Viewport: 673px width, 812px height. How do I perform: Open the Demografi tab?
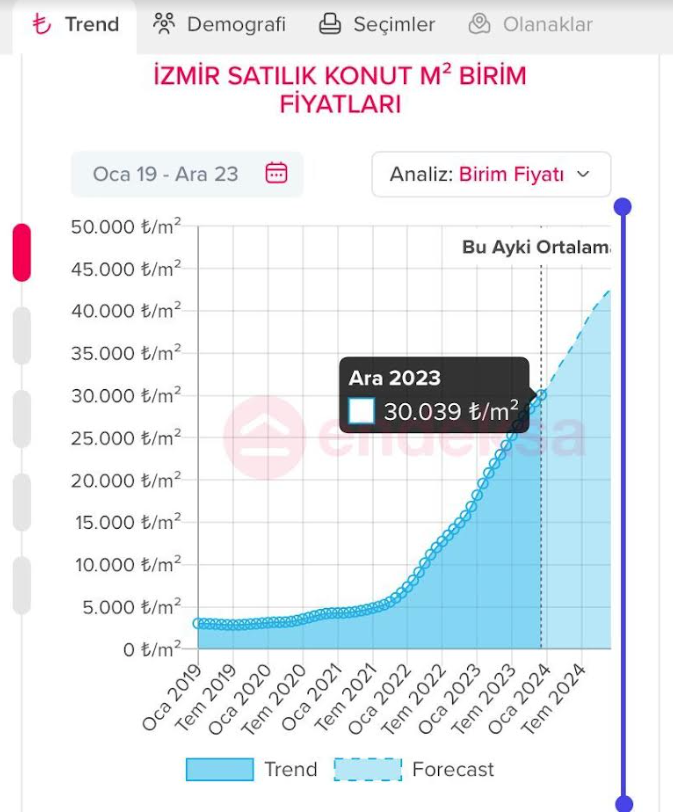click(220, 25)
